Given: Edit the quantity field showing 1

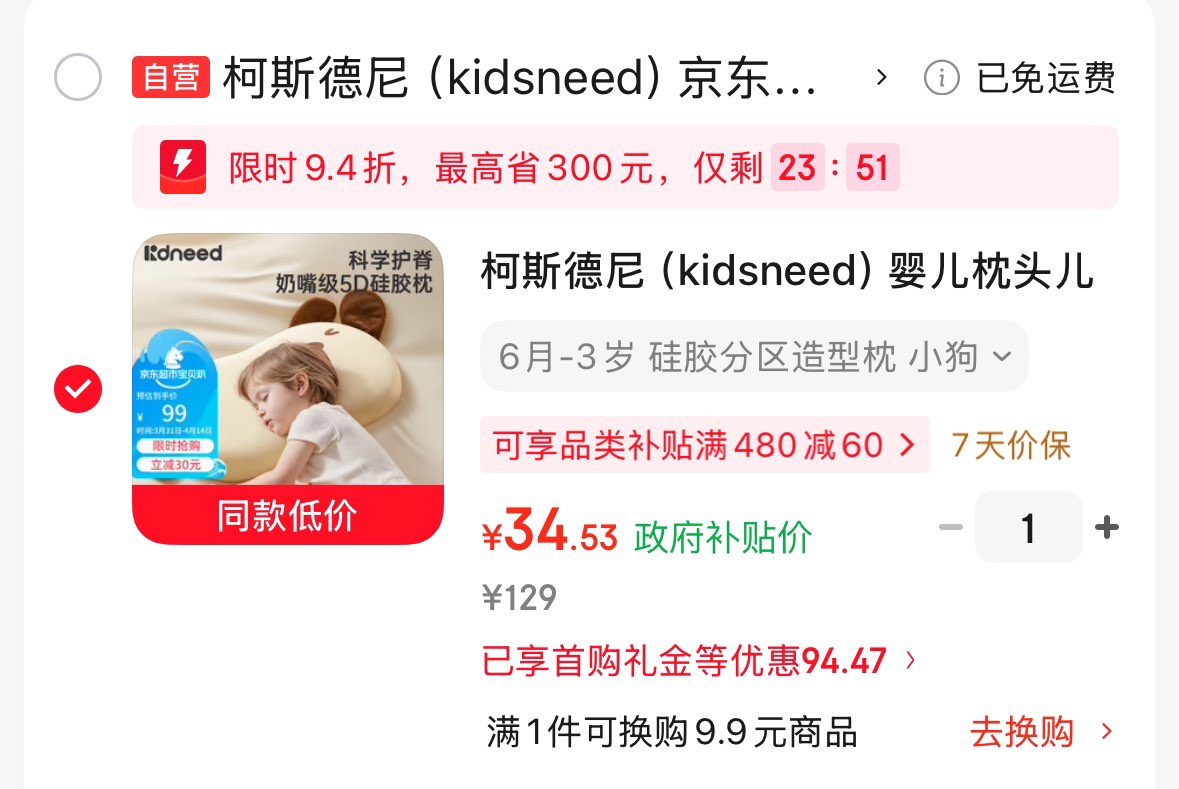Looking at the screenshot, I should click(x=1028, y=527).
